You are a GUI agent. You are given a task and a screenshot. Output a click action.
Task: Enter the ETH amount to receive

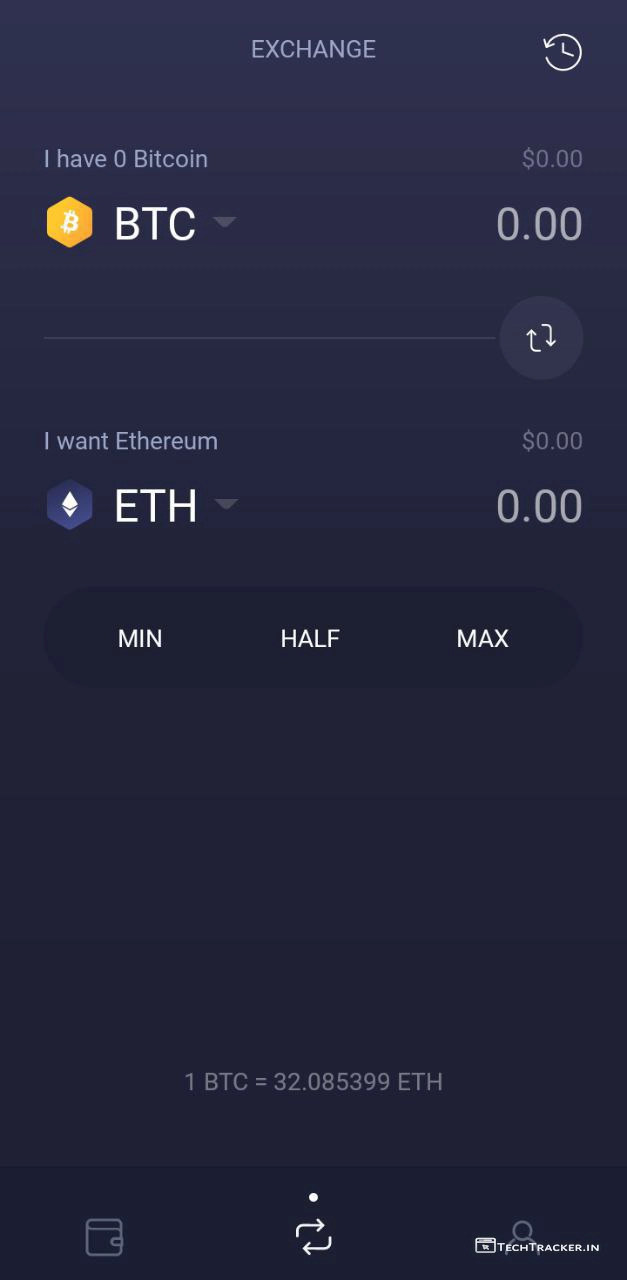tap(538, 506)
